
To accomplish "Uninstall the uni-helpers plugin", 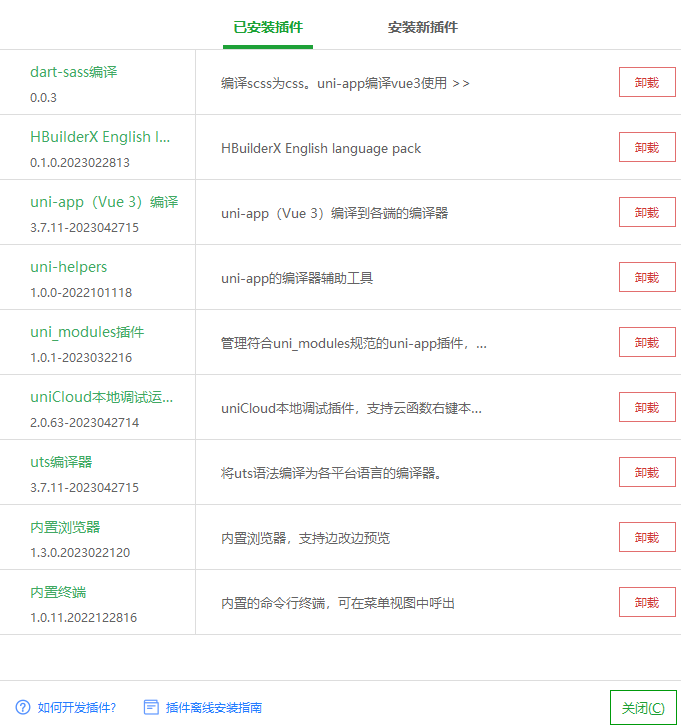I will [x=647, y=278].
